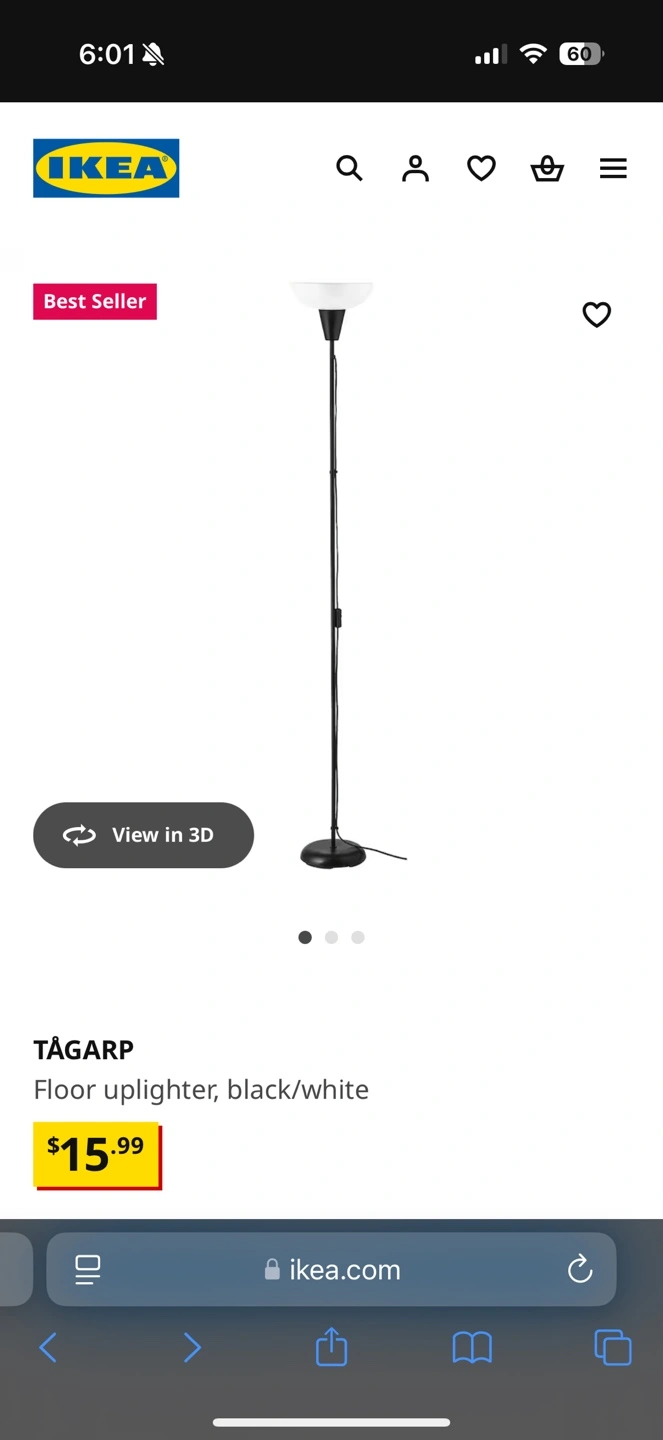Open the favorites heart in header
Image resolution: width=663 pixels, height=1440 pixels.
coord(481,168)
